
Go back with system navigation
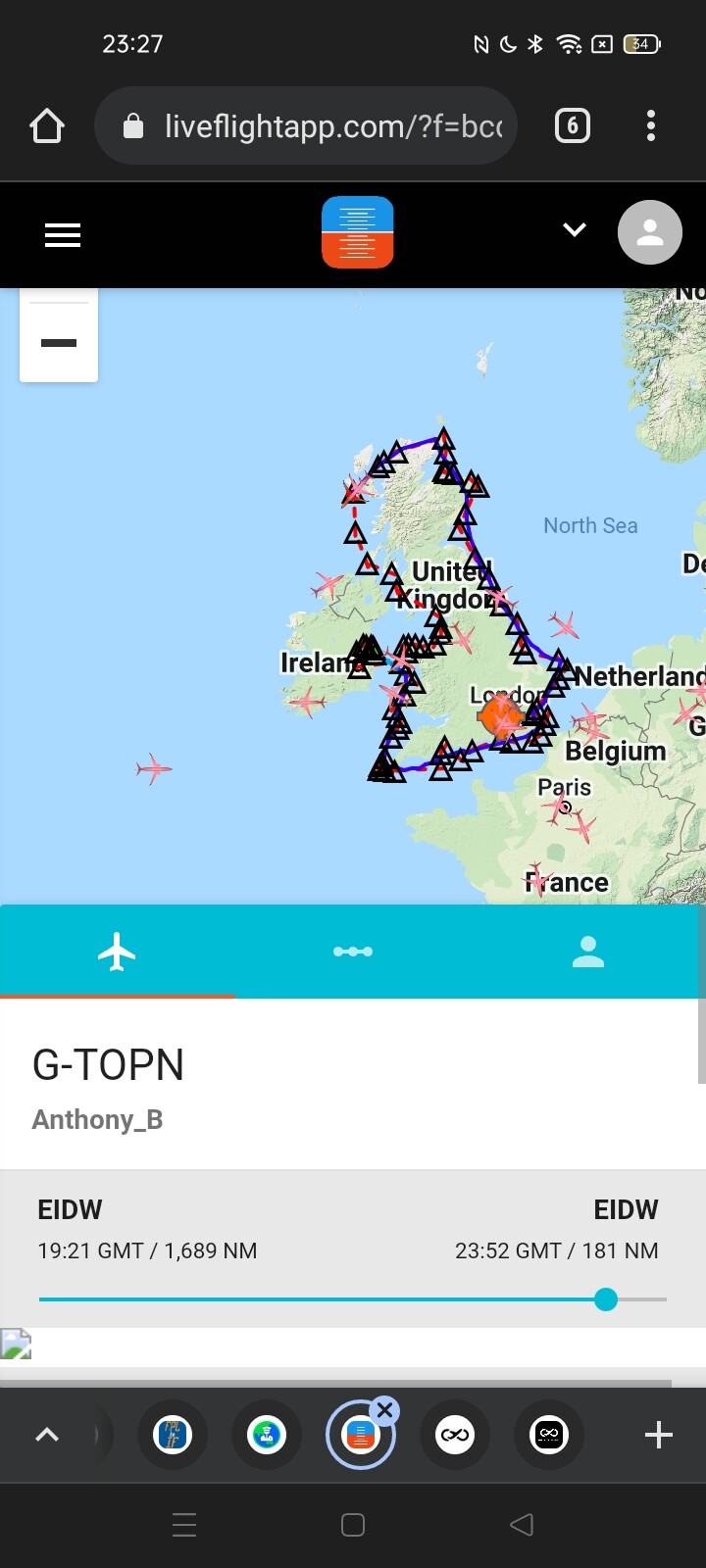522,1525
